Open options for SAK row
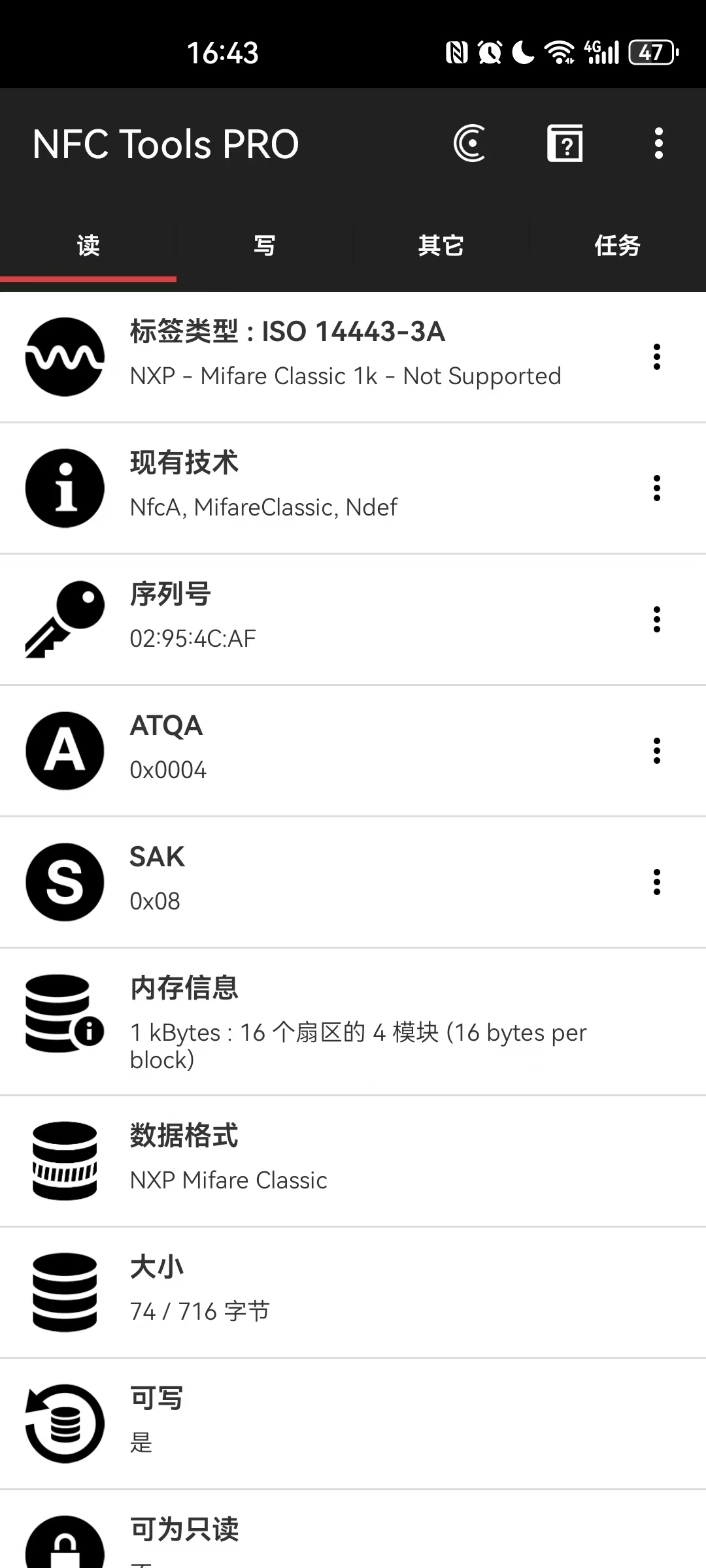706x1568 pixels. (657, 882)
